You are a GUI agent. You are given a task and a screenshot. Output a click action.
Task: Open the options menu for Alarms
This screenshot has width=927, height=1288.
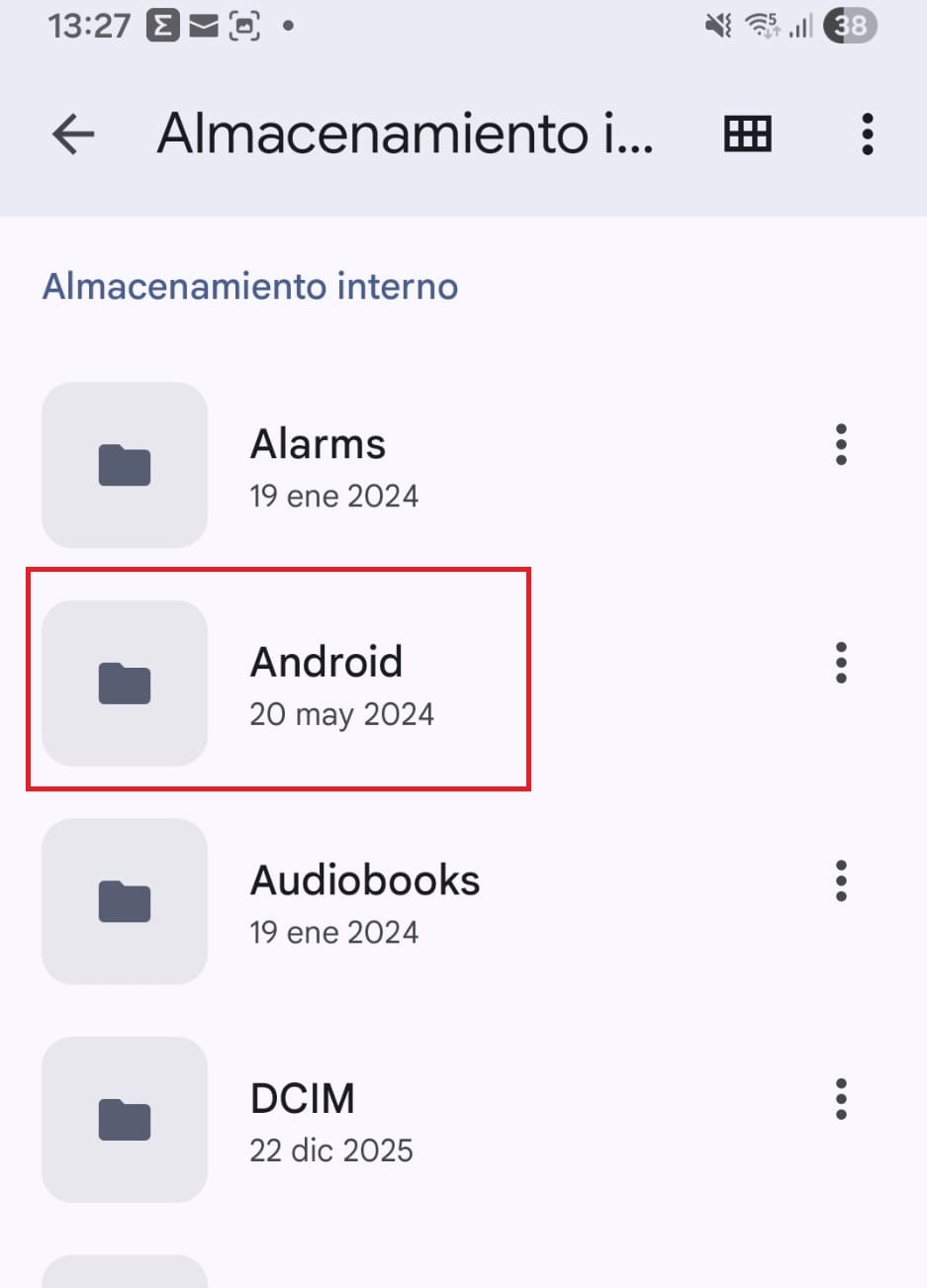(x=841, y=445)
